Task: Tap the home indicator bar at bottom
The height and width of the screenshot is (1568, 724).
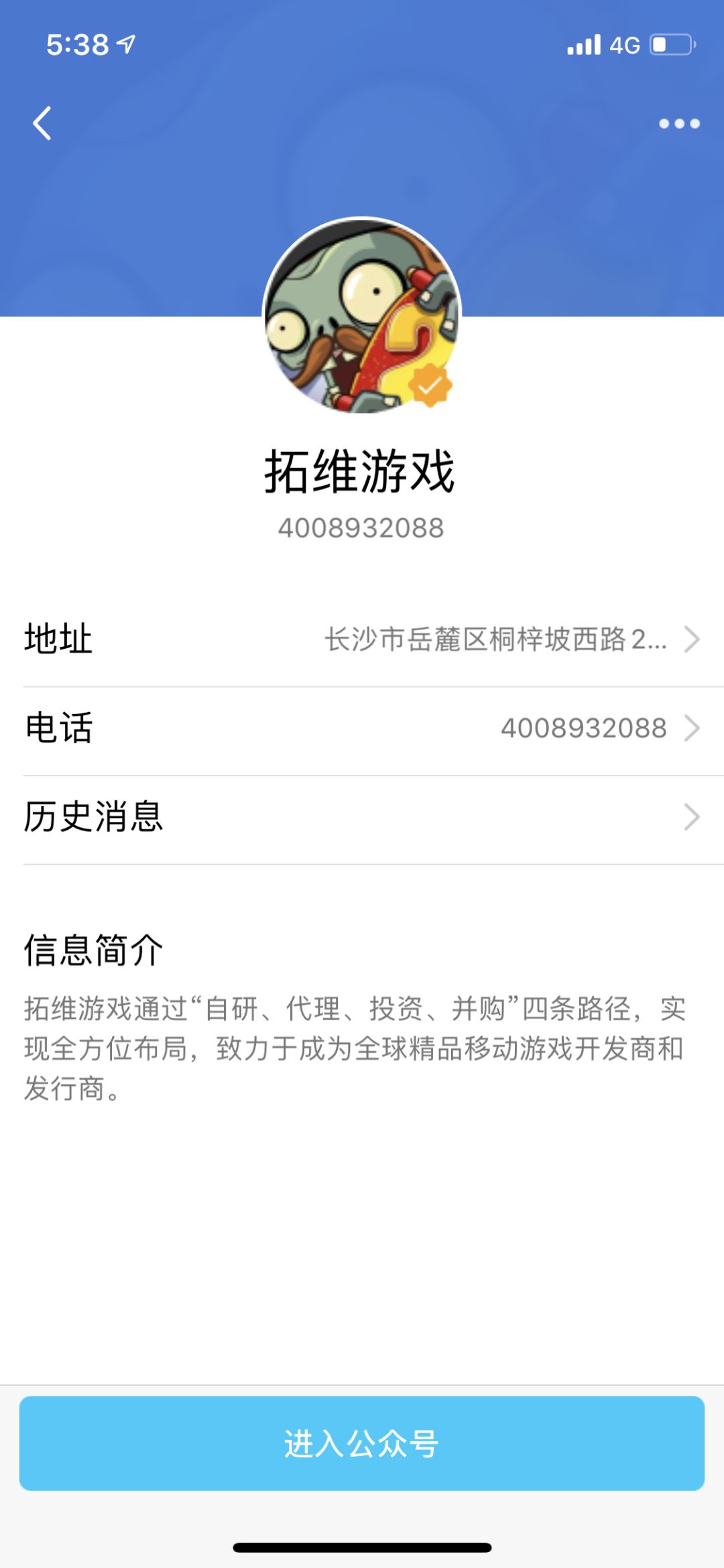Action: click(362, 1549)
